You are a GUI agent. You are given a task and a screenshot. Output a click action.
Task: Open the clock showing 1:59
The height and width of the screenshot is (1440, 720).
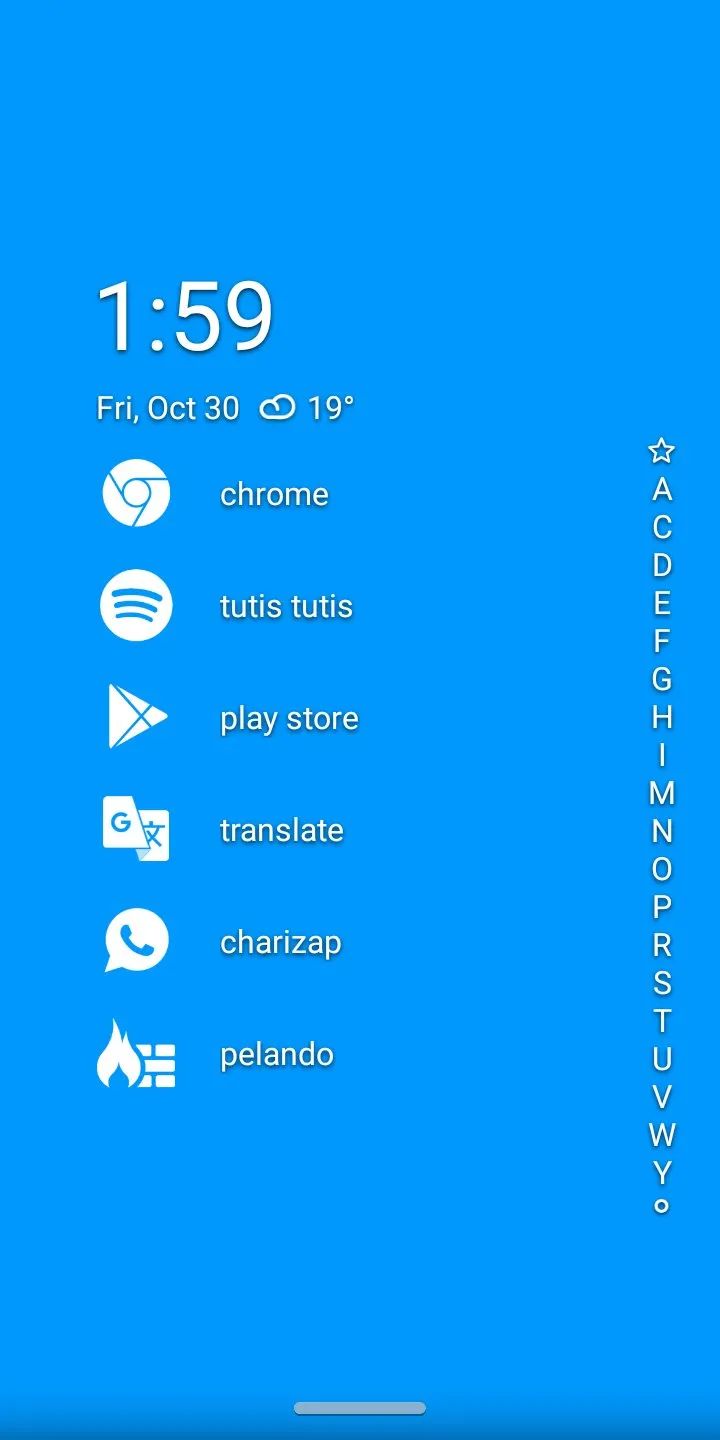pos(185,316)
